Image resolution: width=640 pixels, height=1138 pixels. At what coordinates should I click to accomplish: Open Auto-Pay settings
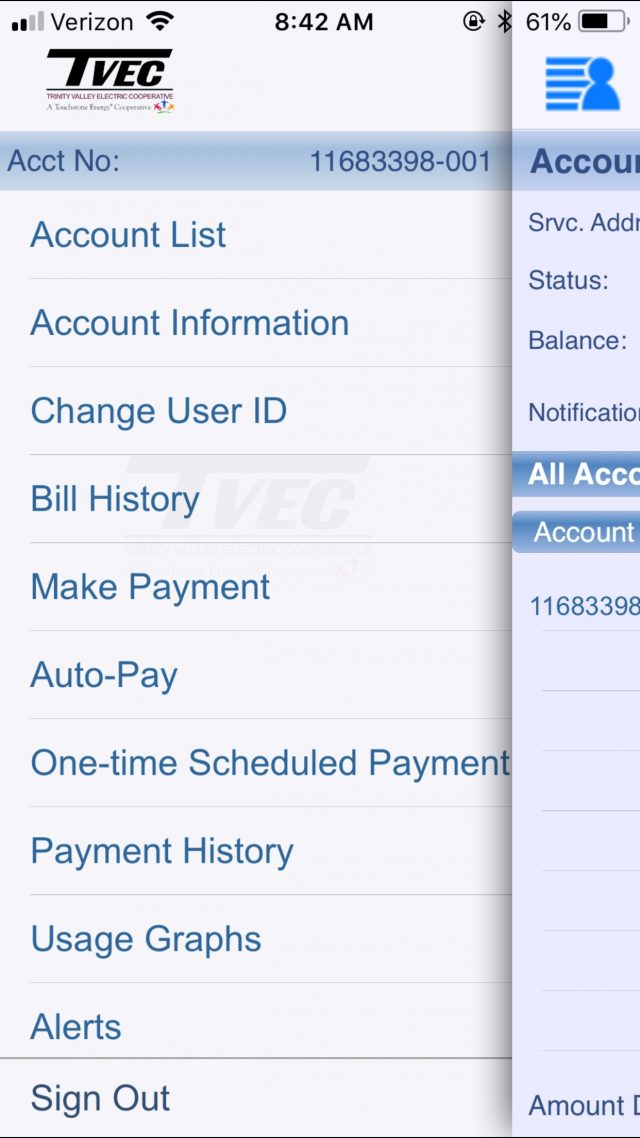coord(104,675)
